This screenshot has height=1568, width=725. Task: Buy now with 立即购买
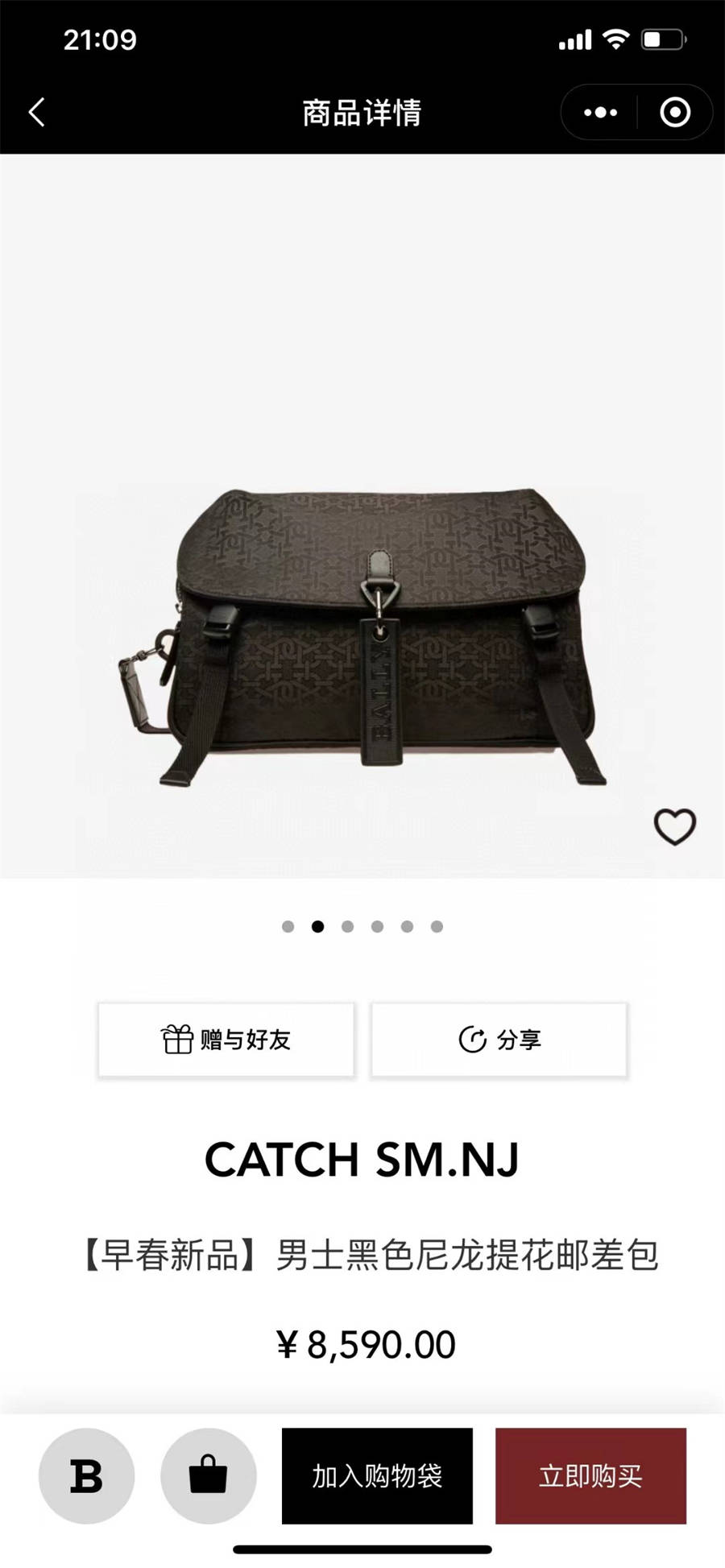[590, 1476]
